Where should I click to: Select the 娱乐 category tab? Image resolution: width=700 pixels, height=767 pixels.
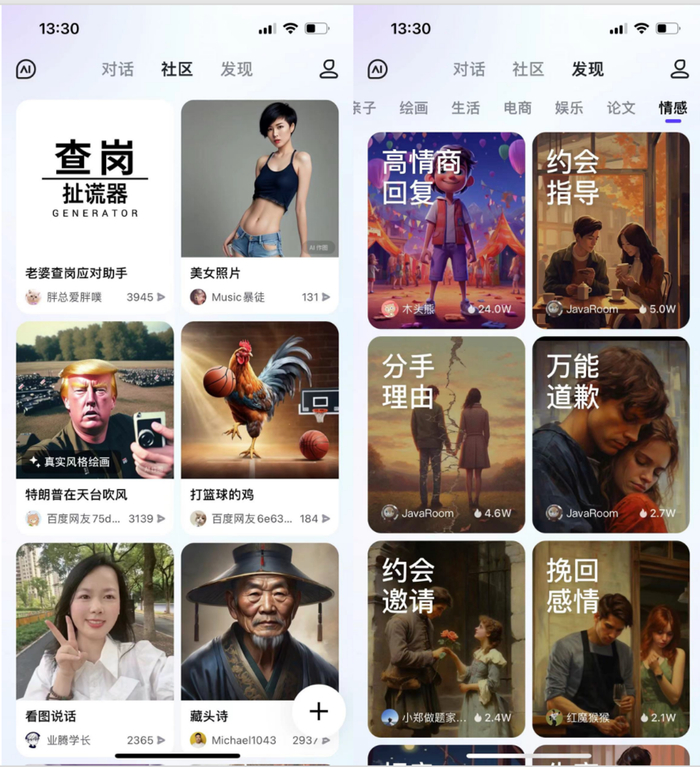click(x=569, y=108)
